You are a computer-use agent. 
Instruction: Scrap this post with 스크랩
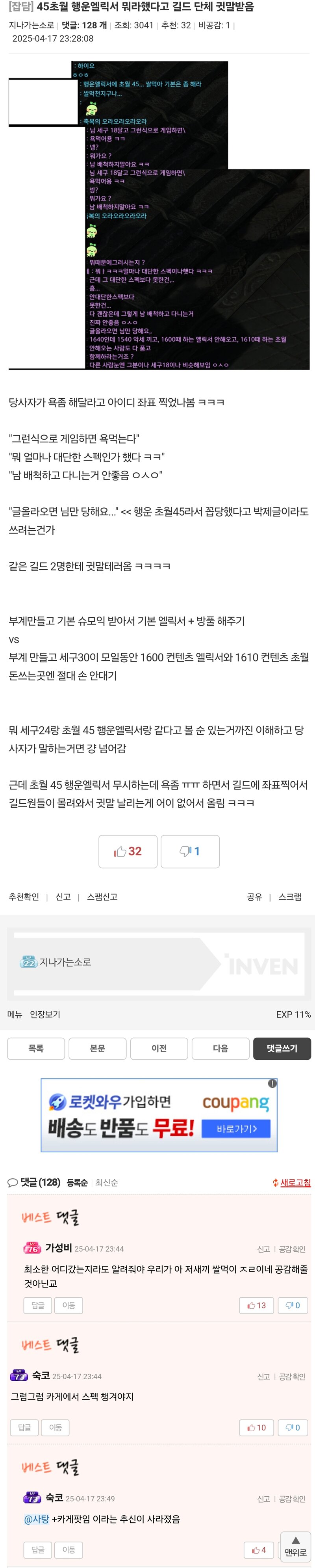[x=289, y=897]
